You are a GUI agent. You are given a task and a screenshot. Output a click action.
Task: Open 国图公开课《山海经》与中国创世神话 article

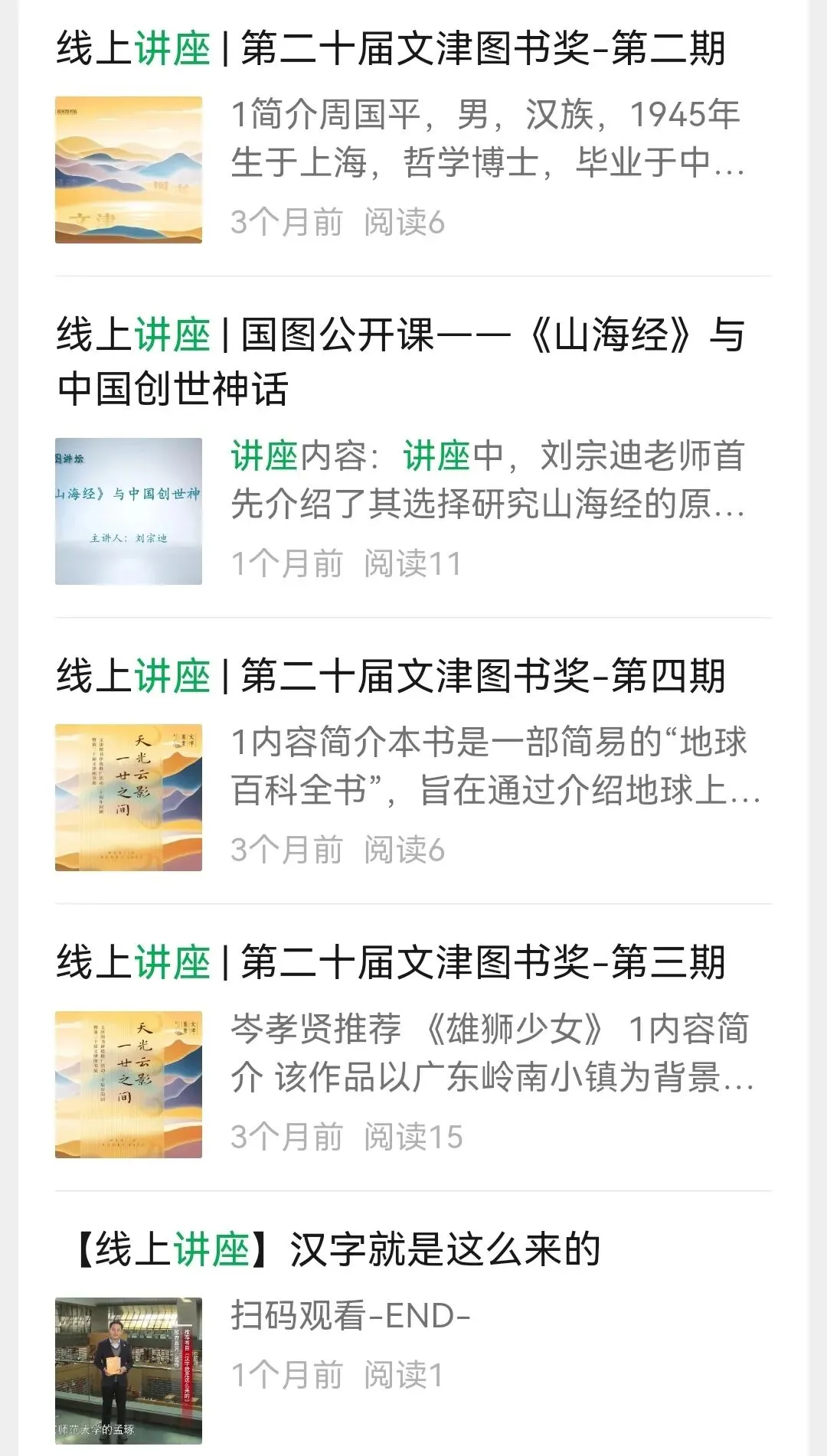tap(400, 361)
